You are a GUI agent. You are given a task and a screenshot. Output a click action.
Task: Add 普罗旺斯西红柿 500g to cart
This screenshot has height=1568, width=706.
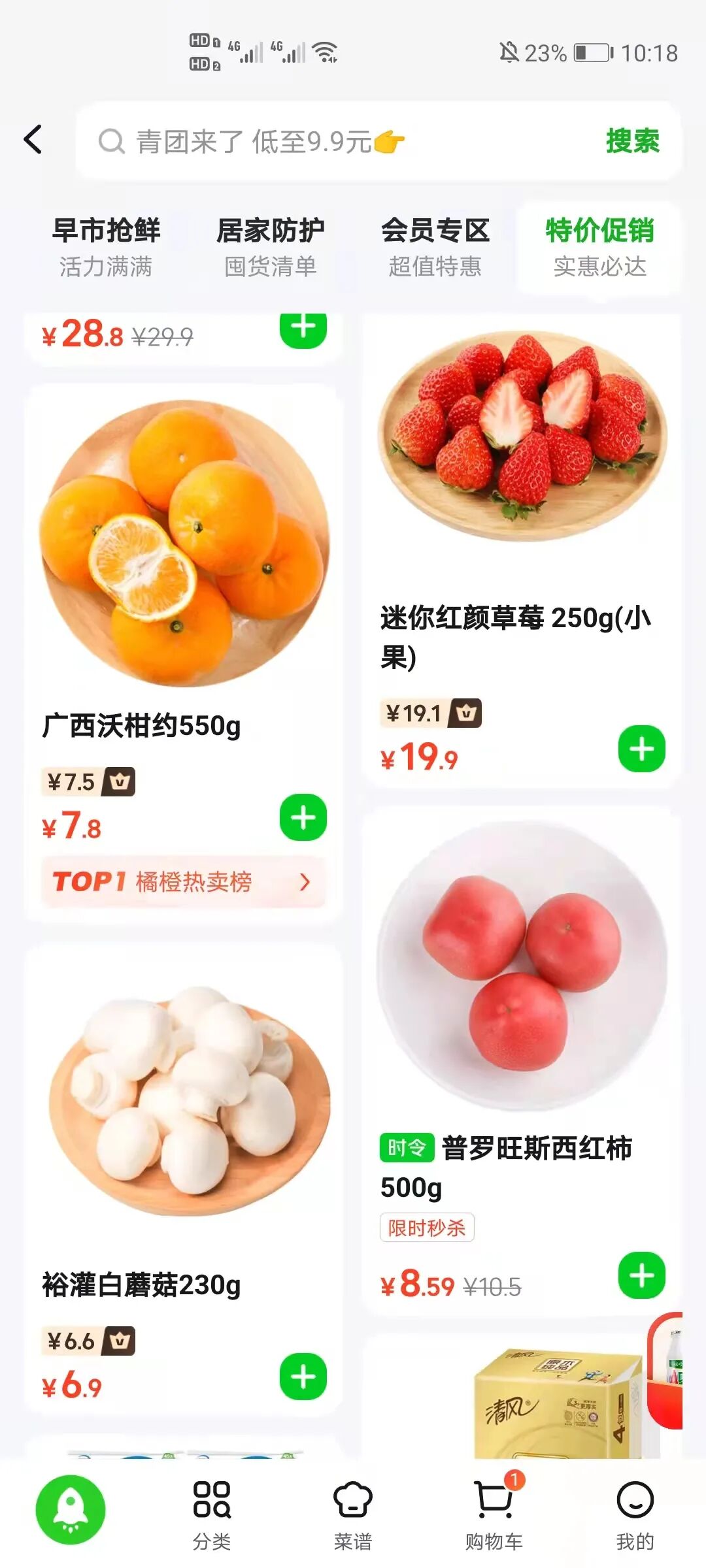[641, 1275]
